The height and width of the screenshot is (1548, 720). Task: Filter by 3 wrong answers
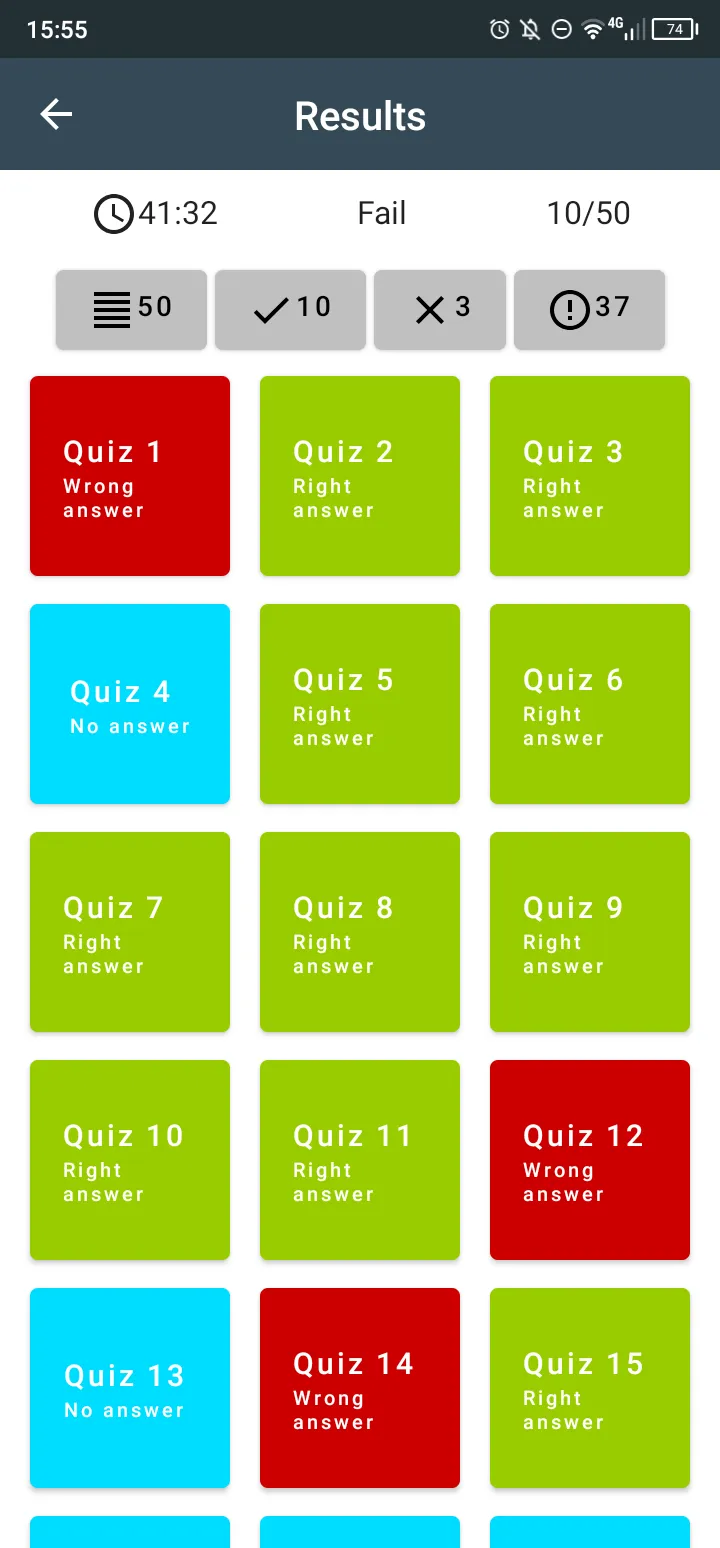coord(440,309)
